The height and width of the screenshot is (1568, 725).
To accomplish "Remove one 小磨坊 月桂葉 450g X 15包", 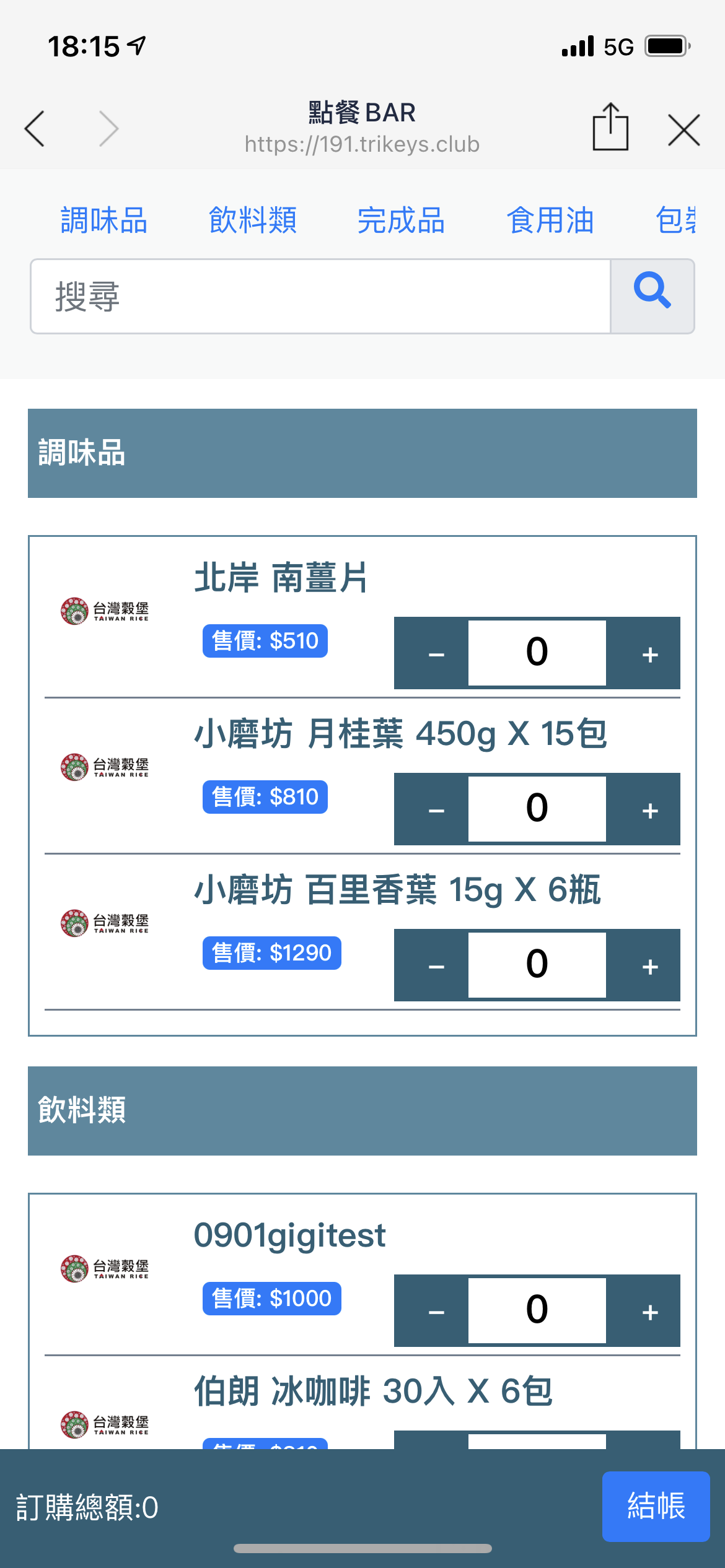I will [x=436, y=809].
